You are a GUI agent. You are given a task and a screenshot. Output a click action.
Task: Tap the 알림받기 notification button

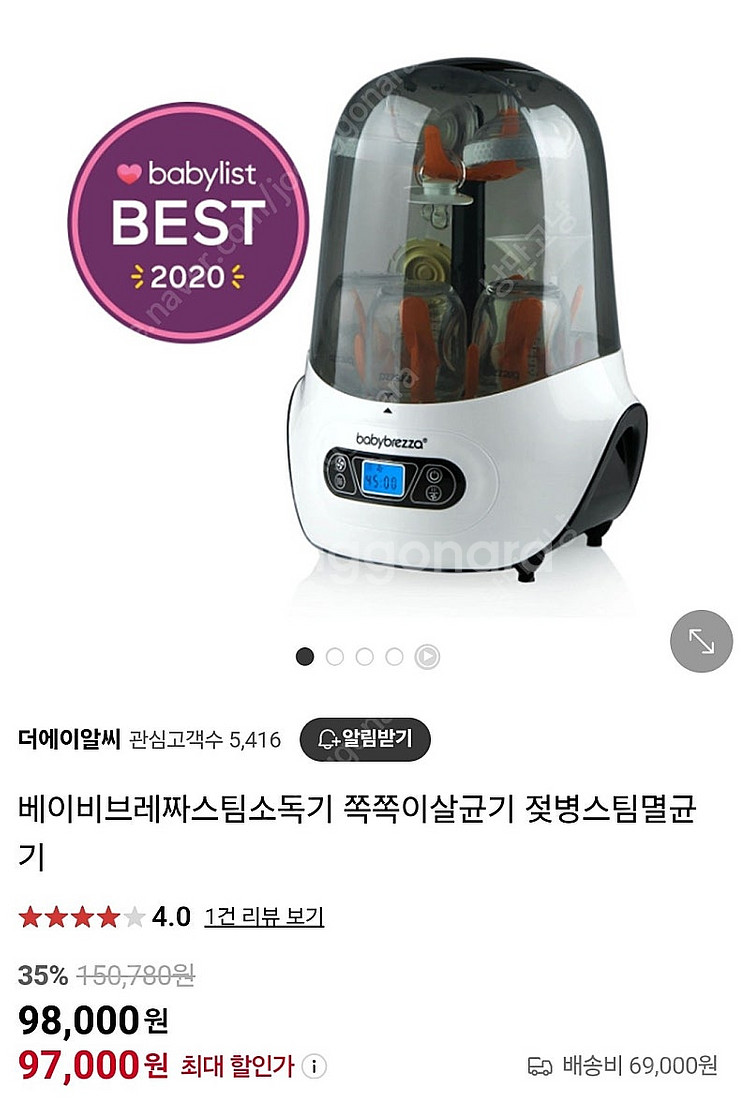[x=365, y=739]
